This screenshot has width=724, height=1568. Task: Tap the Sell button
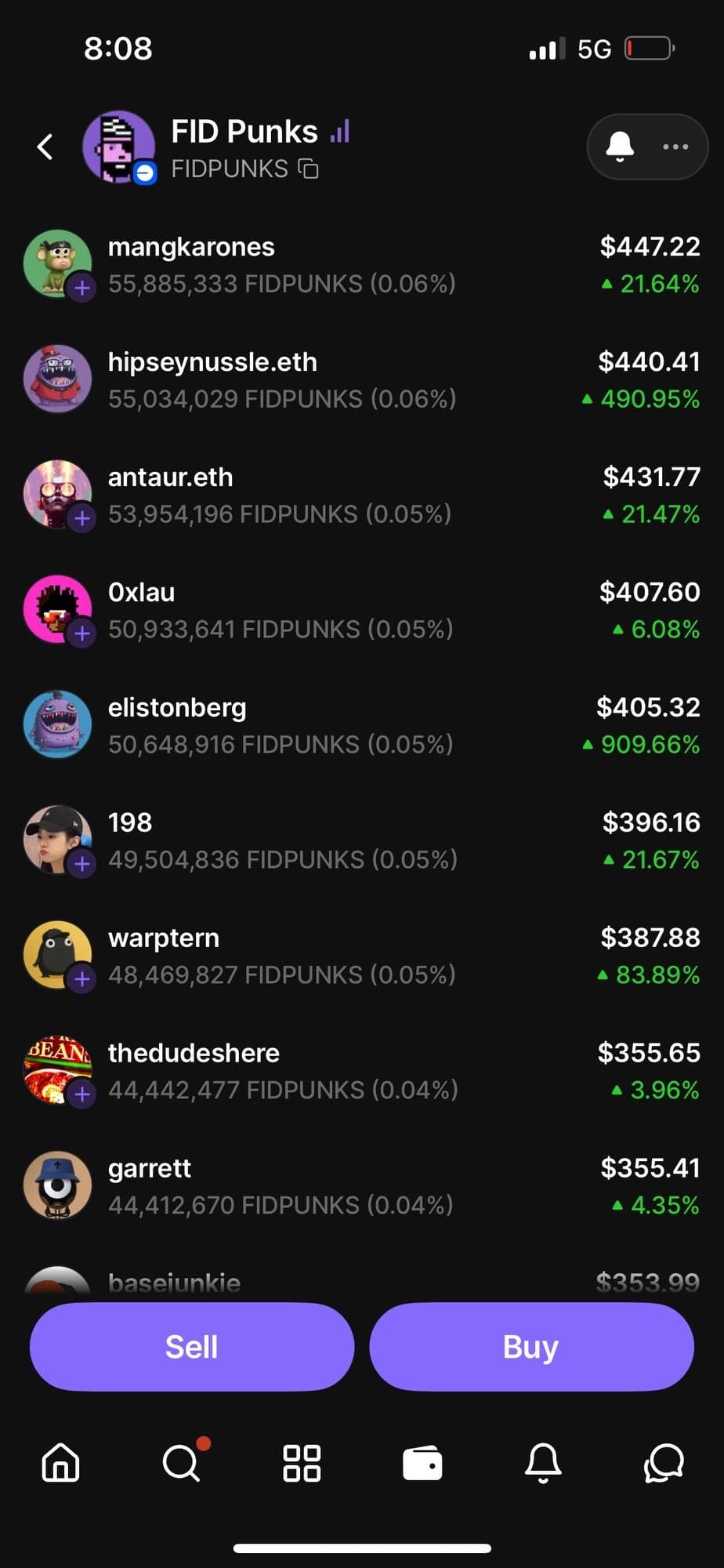(x=191, y=1347)
